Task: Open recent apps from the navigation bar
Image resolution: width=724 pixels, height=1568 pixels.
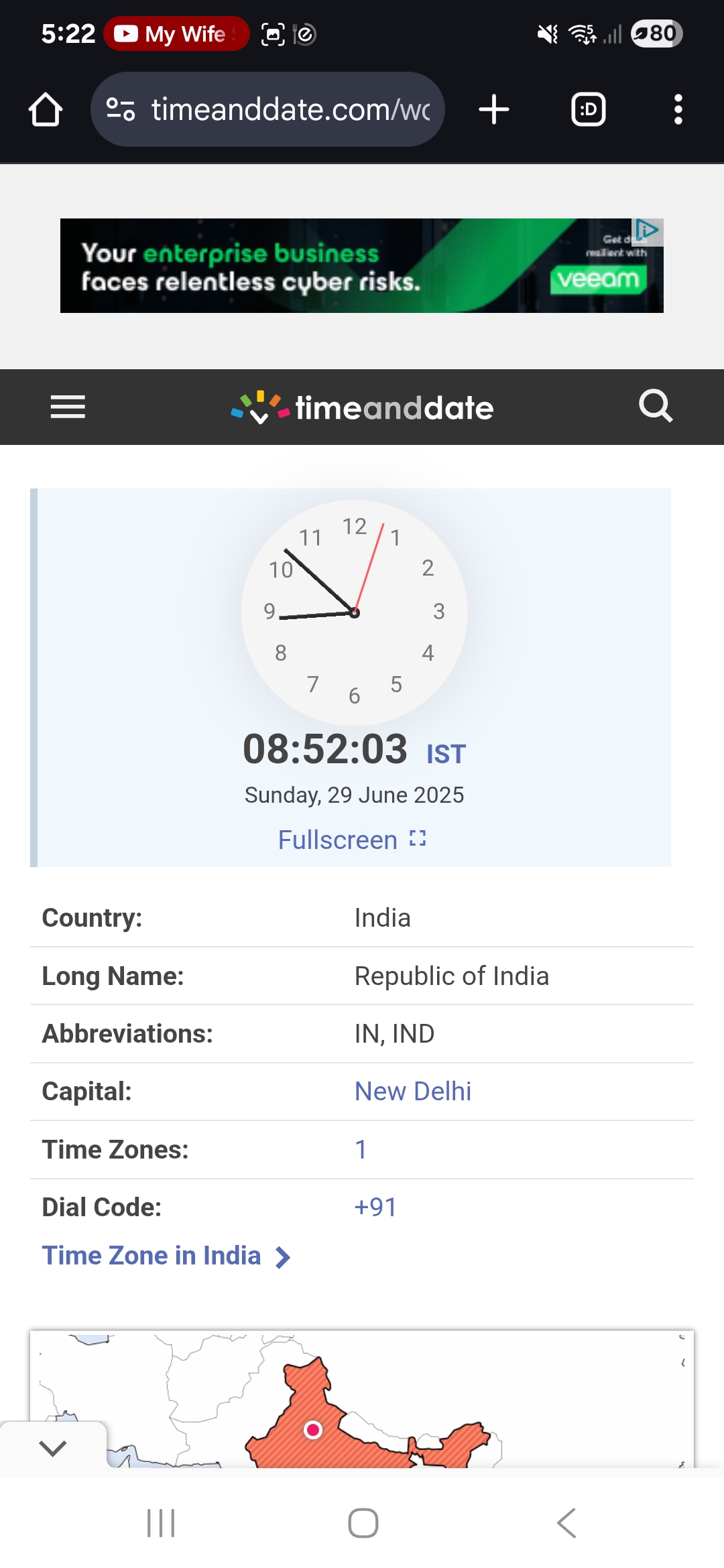Action: click(x=161, y=1523)
